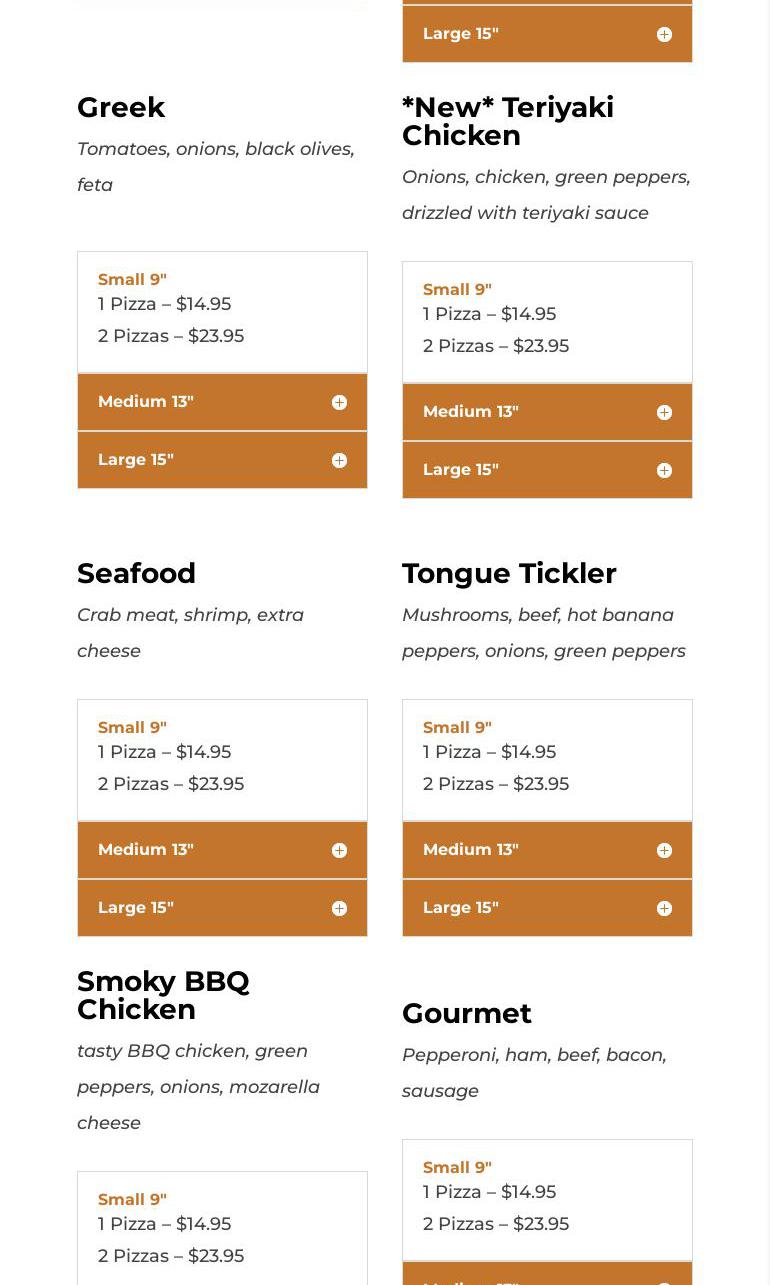Expand Medium 13" under Greek pizza
Screen dimensions: 770x1285
coord(222,402)
